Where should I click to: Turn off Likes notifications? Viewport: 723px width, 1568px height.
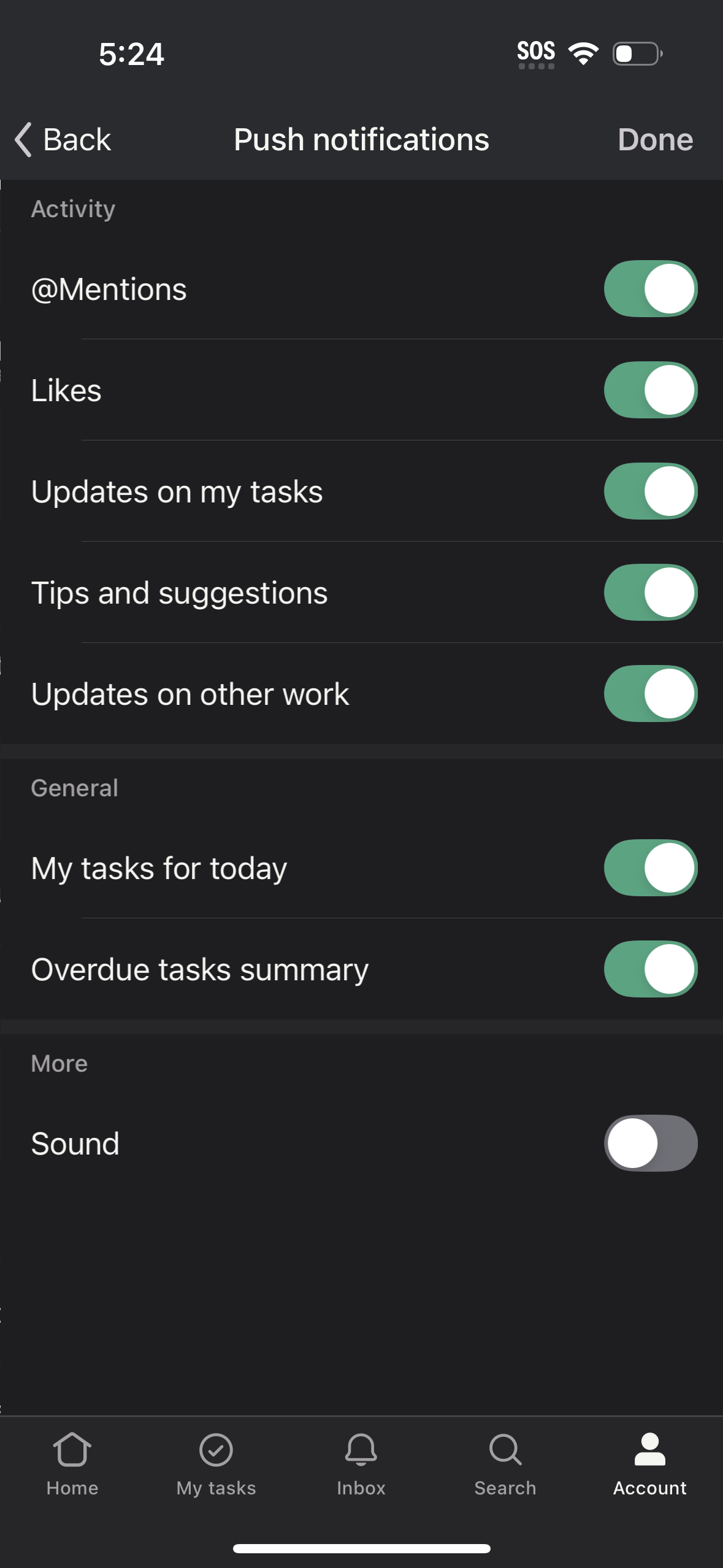[650, 390]
